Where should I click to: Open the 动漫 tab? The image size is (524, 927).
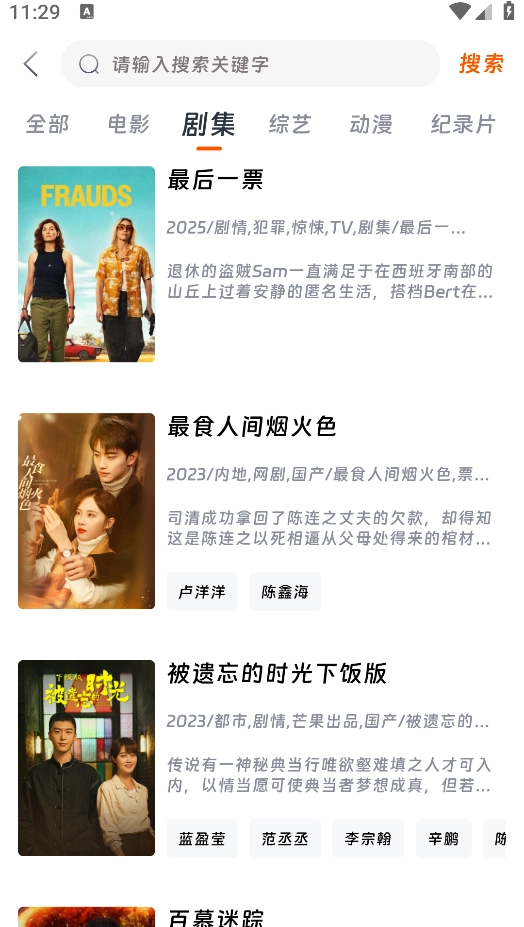[x=371, y=124]
